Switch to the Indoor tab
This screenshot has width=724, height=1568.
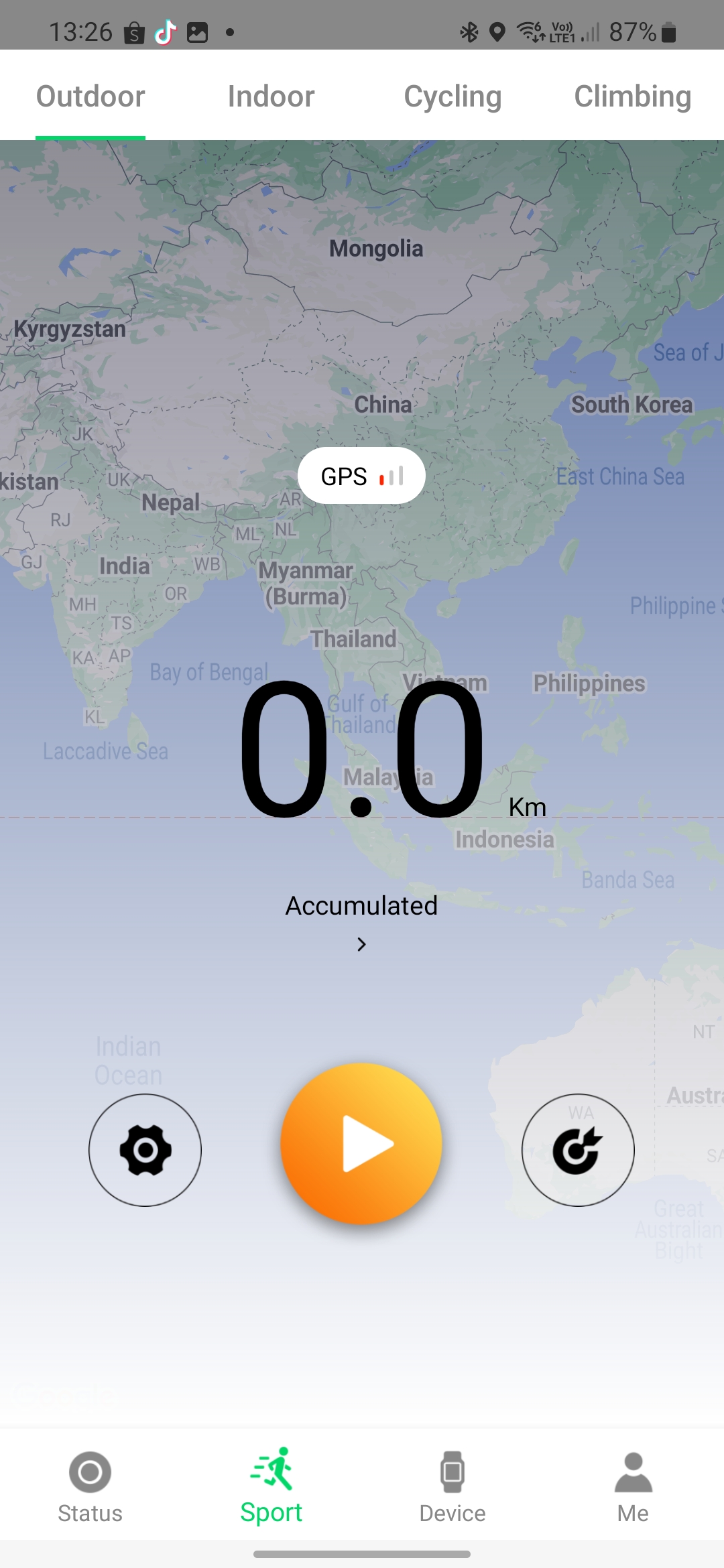pyautogui.click(x=271, y=96)
